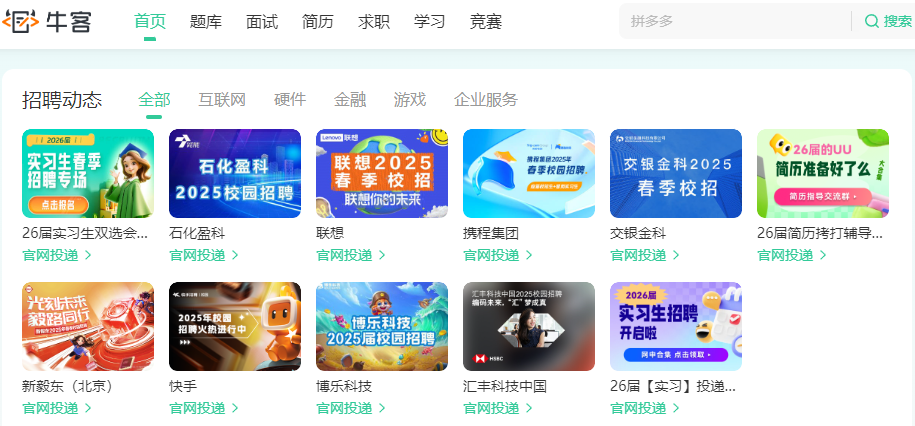Tap the green 搜索 button

click(x=888, y=21)
